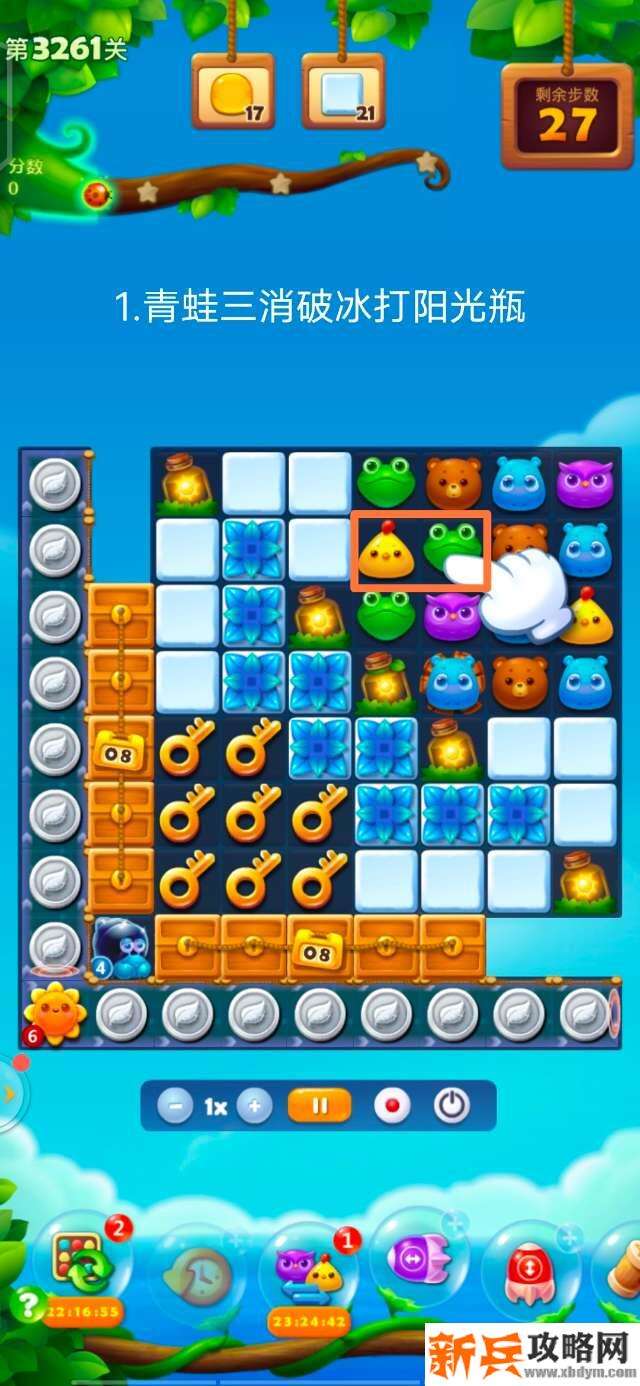This screenshot has width=640, height=1386.
Task: Increase playback speed with the plus button
Action: pos(255,1107)
